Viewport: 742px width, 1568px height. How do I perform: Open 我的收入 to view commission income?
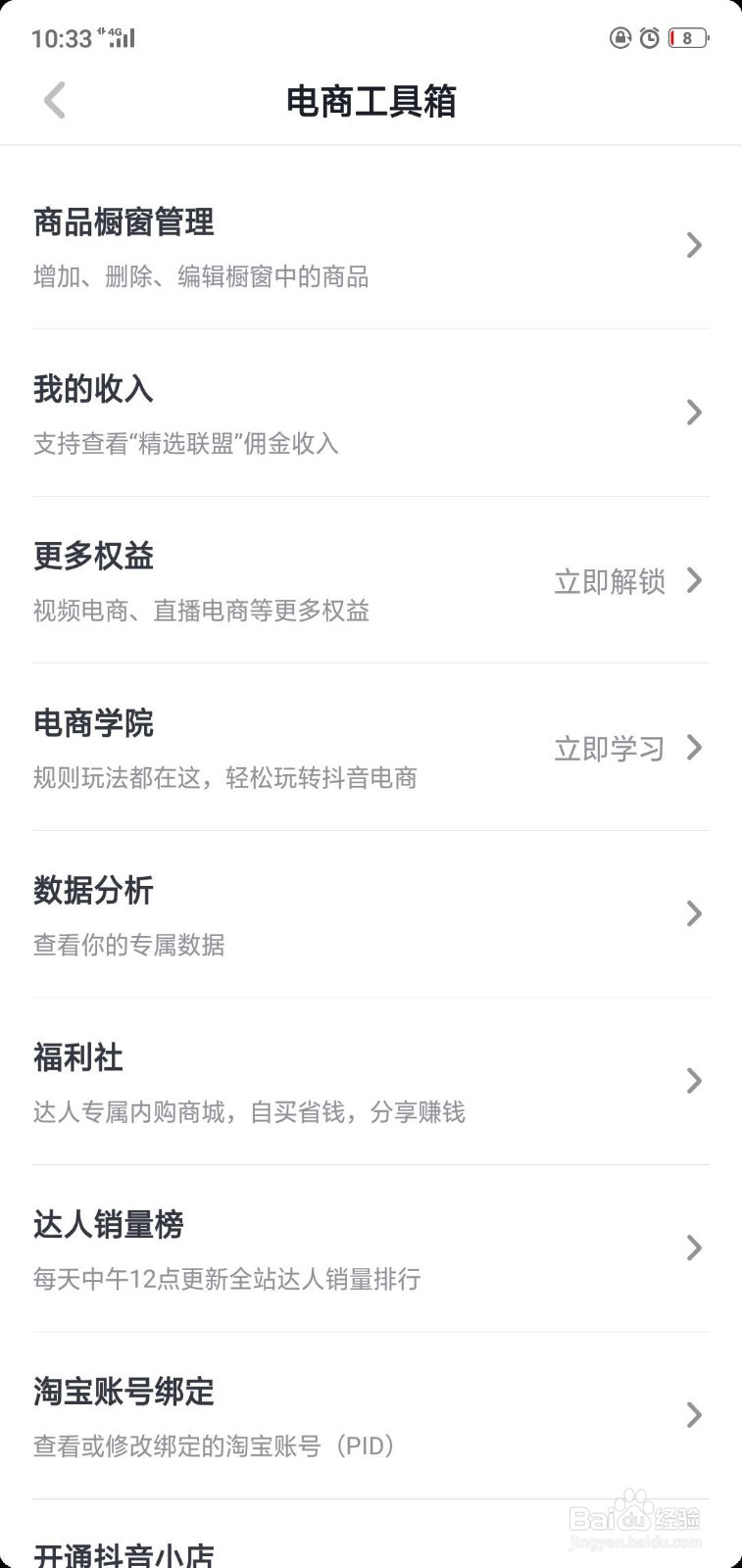click(93, 389)
